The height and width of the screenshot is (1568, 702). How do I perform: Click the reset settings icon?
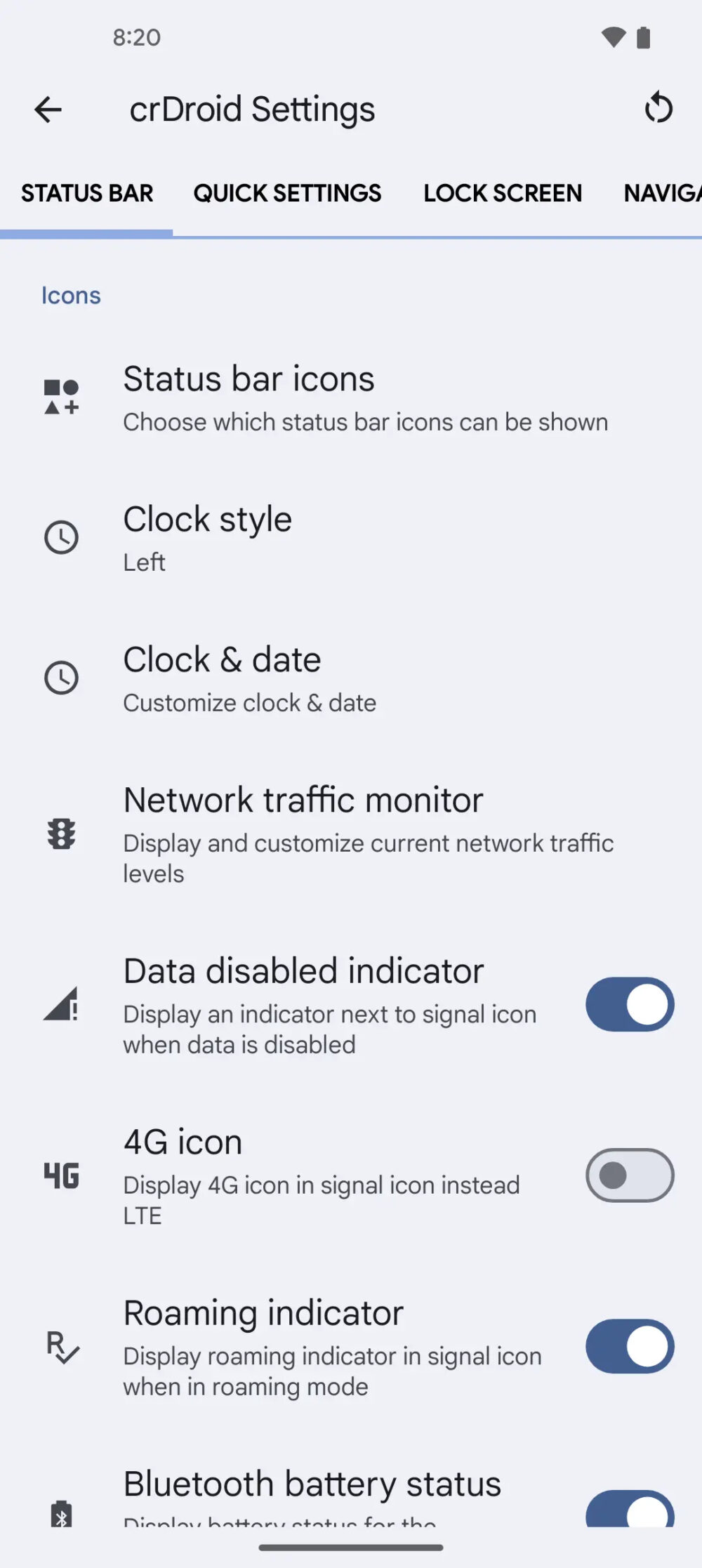pos(658,109)
